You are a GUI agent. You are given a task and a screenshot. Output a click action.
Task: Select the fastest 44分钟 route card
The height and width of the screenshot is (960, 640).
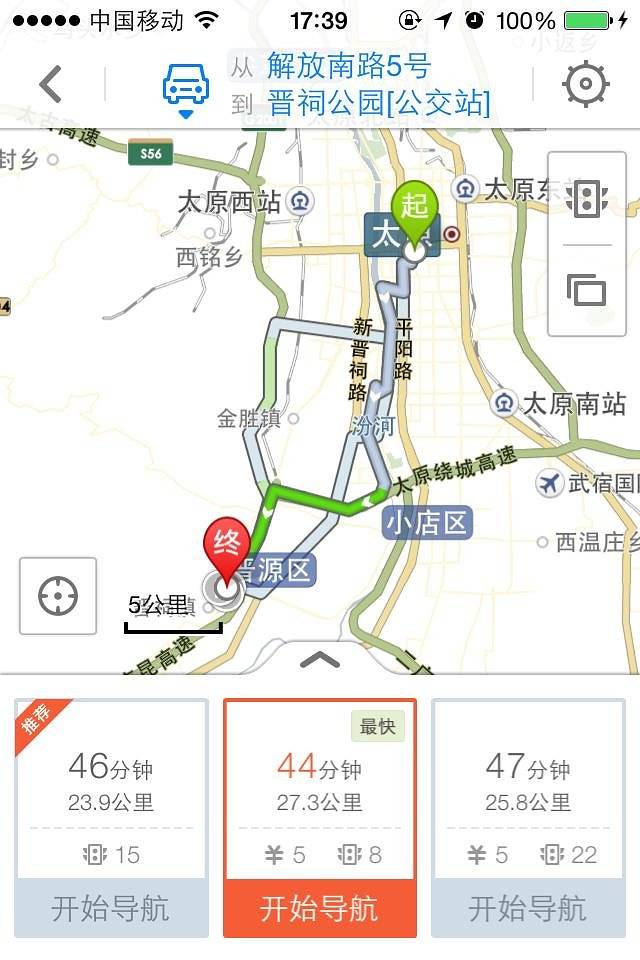[x=319, y=783]
